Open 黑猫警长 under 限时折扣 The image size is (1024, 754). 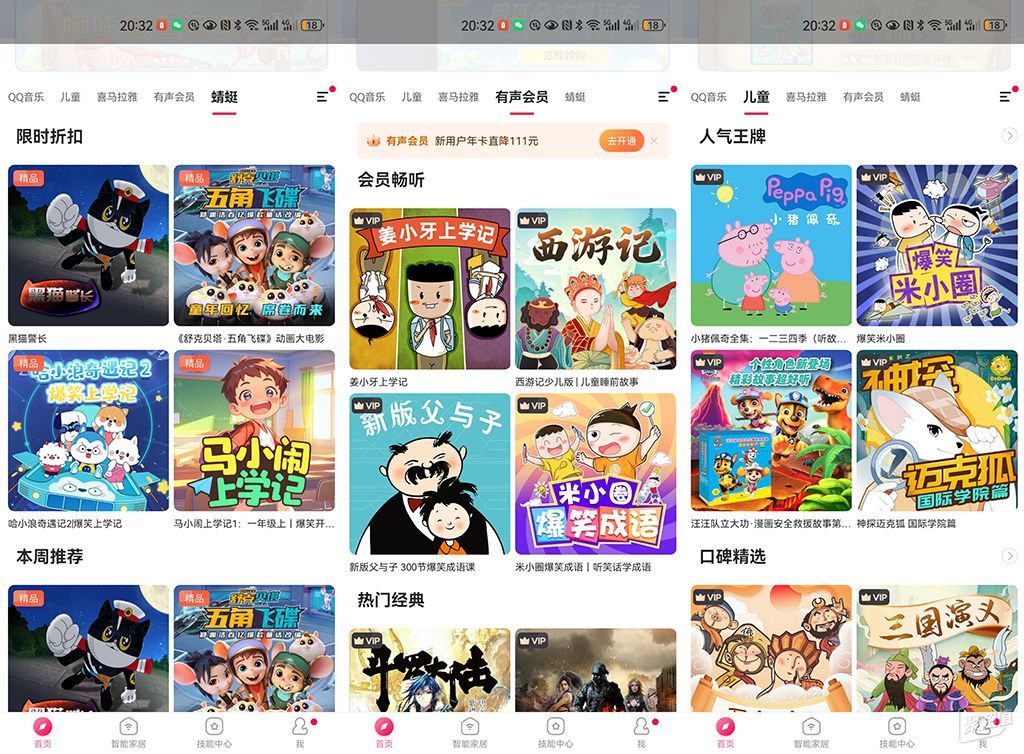[x=88, y=245]
